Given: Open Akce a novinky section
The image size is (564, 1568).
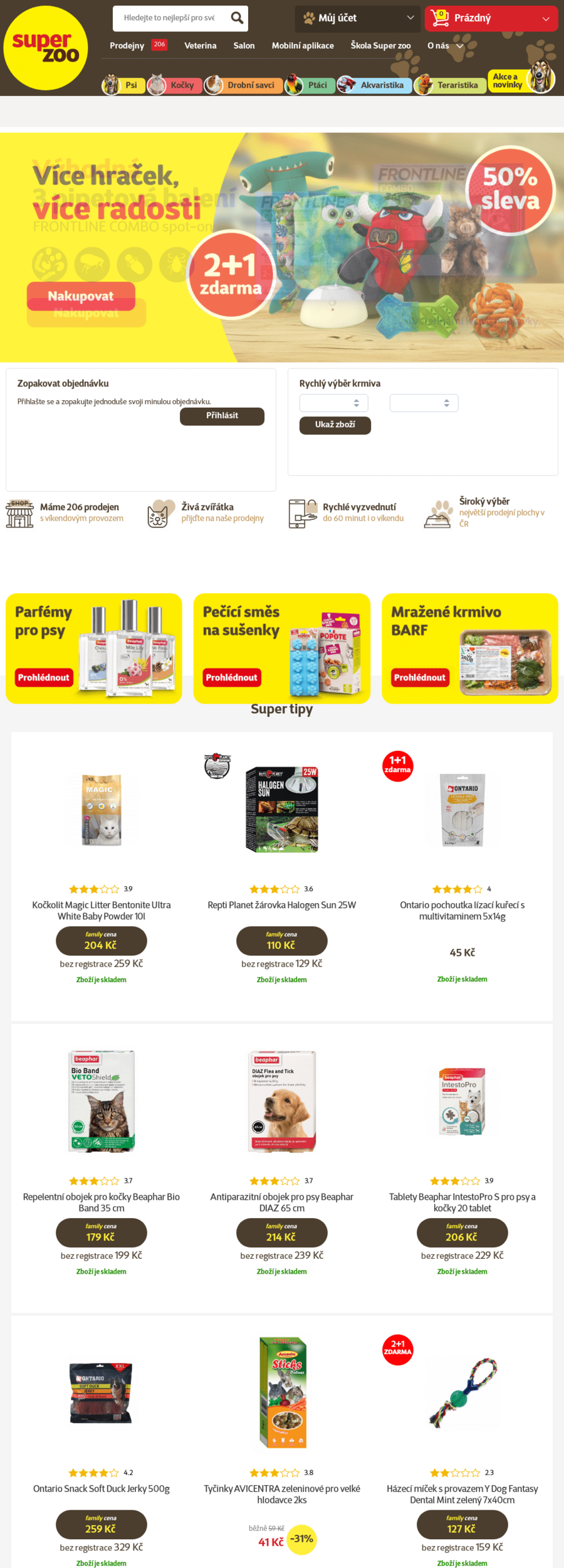Looking at the screenshot, I should click(x=508, y=81).
